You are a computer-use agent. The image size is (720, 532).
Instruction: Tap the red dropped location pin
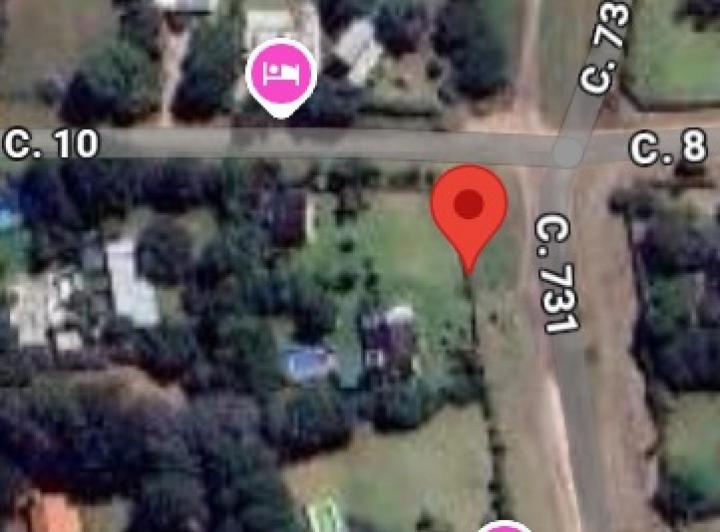click(468, 209)
